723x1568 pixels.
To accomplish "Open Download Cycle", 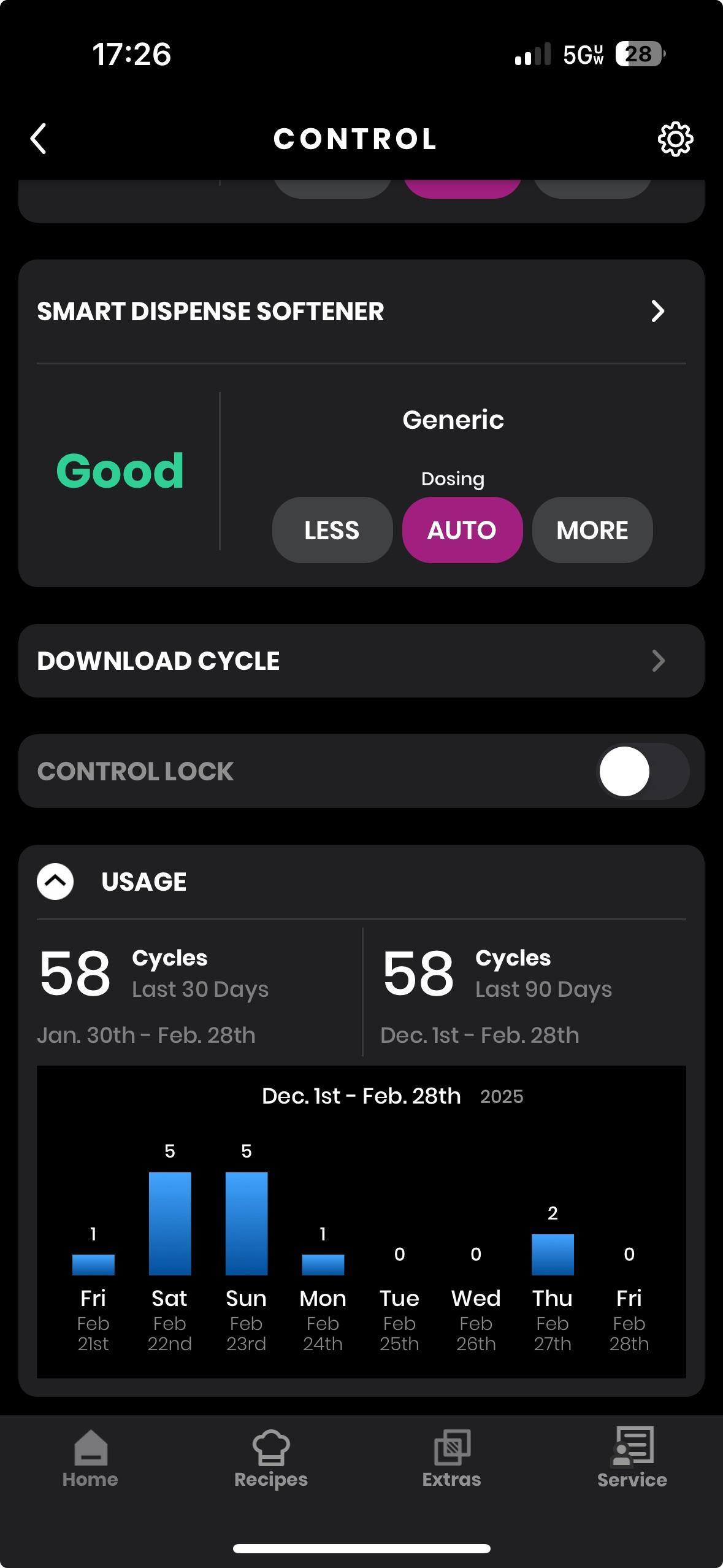I will pos(361,661).
